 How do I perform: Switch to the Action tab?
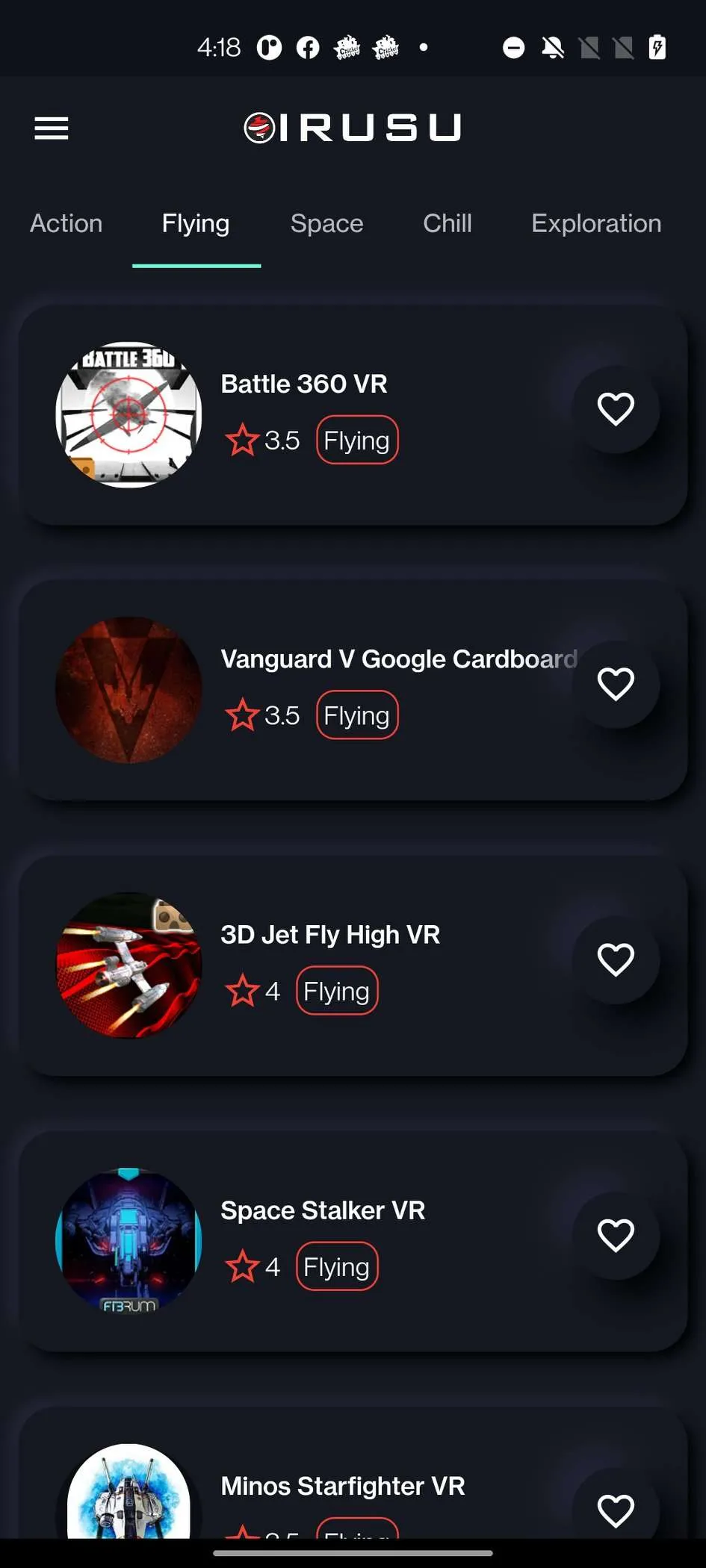pyautogui.click(x=66, y=224)
